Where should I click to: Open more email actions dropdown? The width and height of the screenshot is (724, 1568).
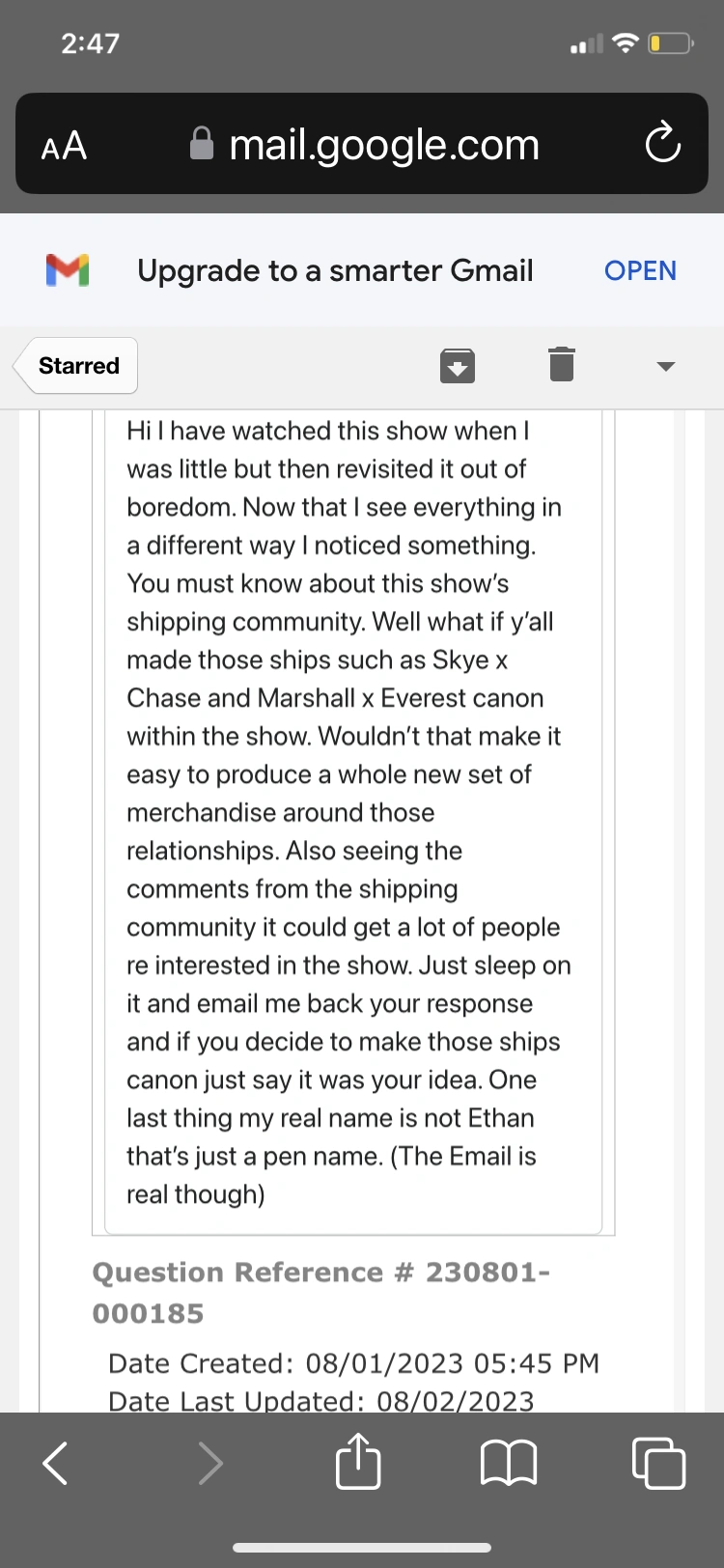click(665, 367)
